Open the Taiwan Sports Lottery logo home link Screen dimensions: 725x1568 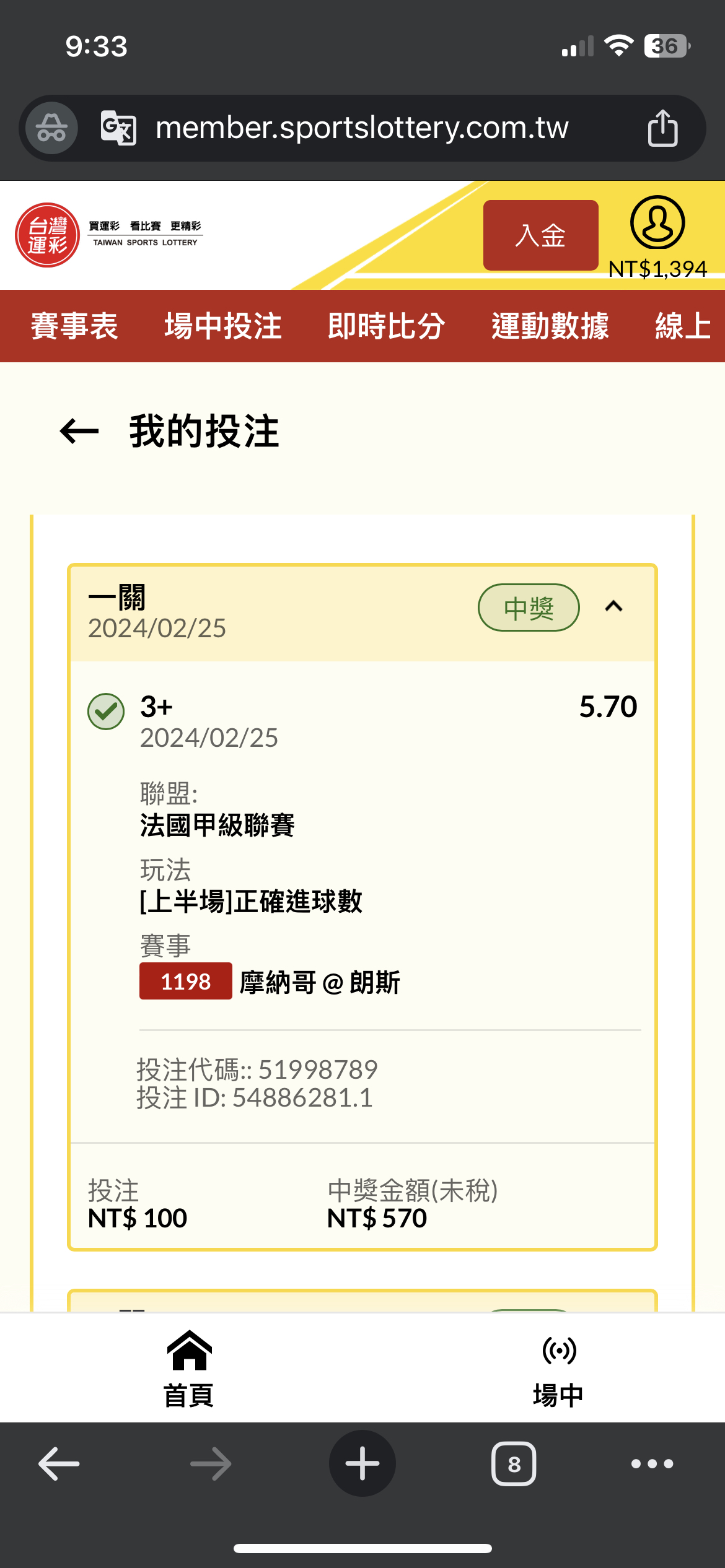[108, 235]
